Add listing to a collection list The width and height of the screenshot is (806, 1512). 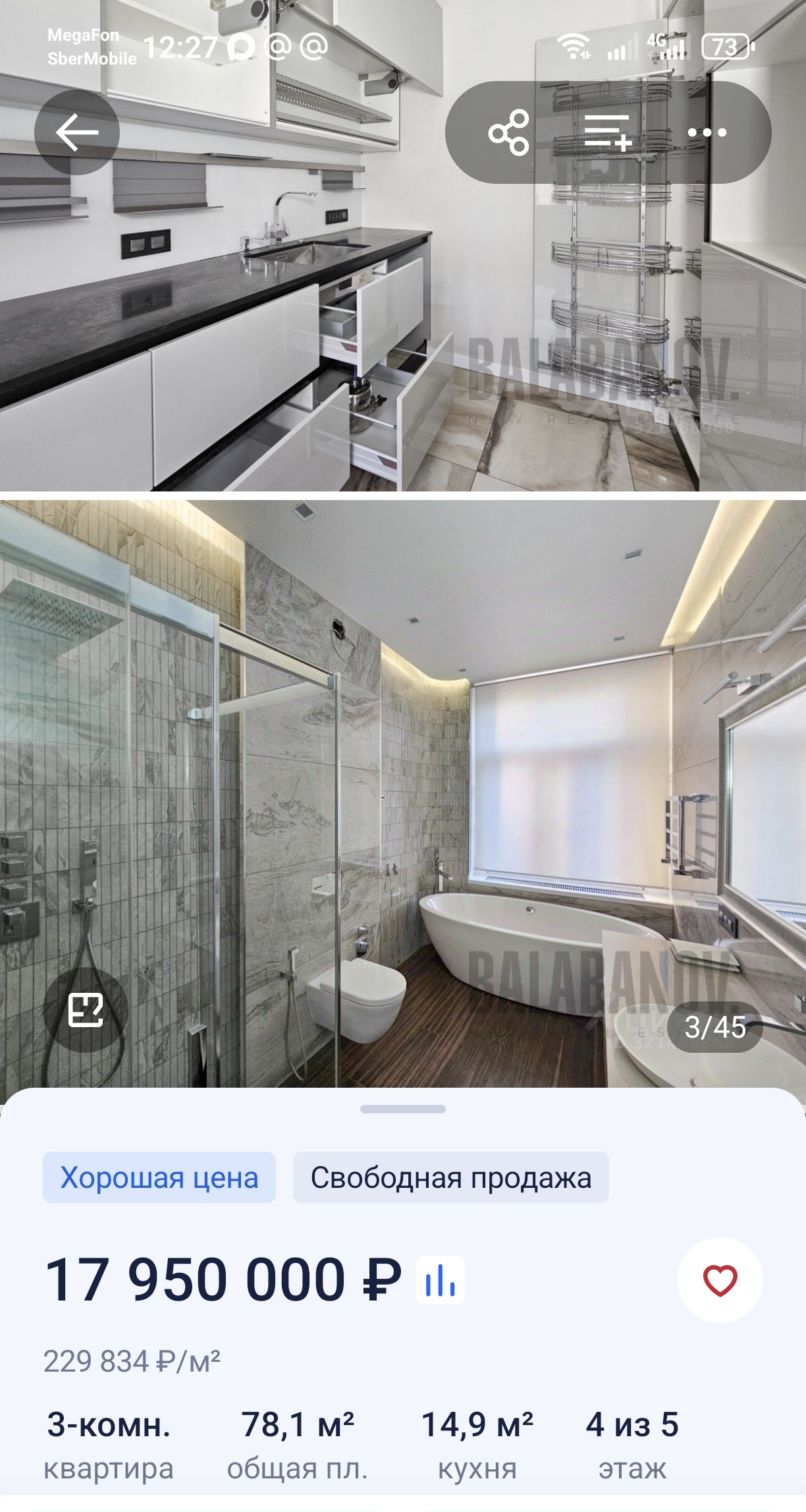point(607,132)
